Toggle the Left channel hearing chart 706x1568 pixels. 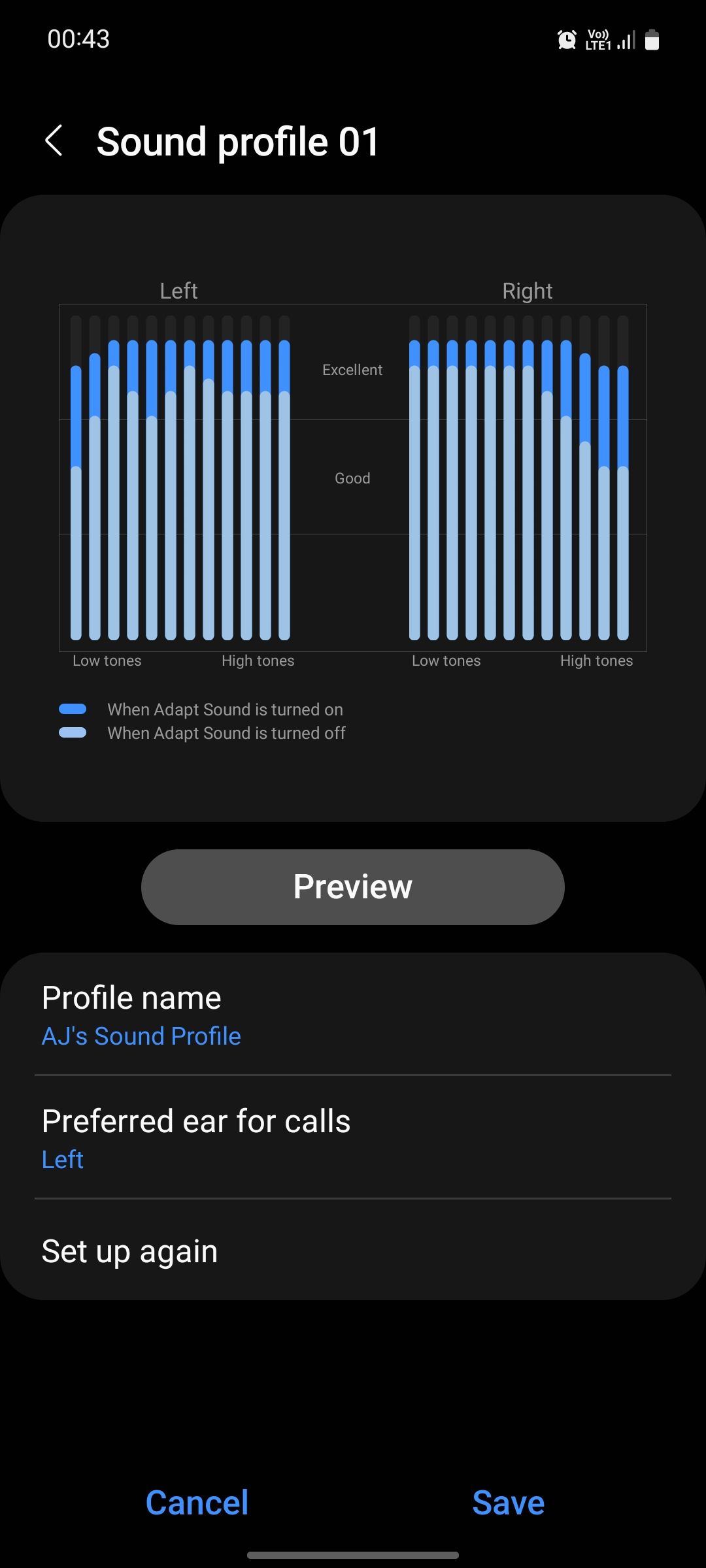pos(180,477)
